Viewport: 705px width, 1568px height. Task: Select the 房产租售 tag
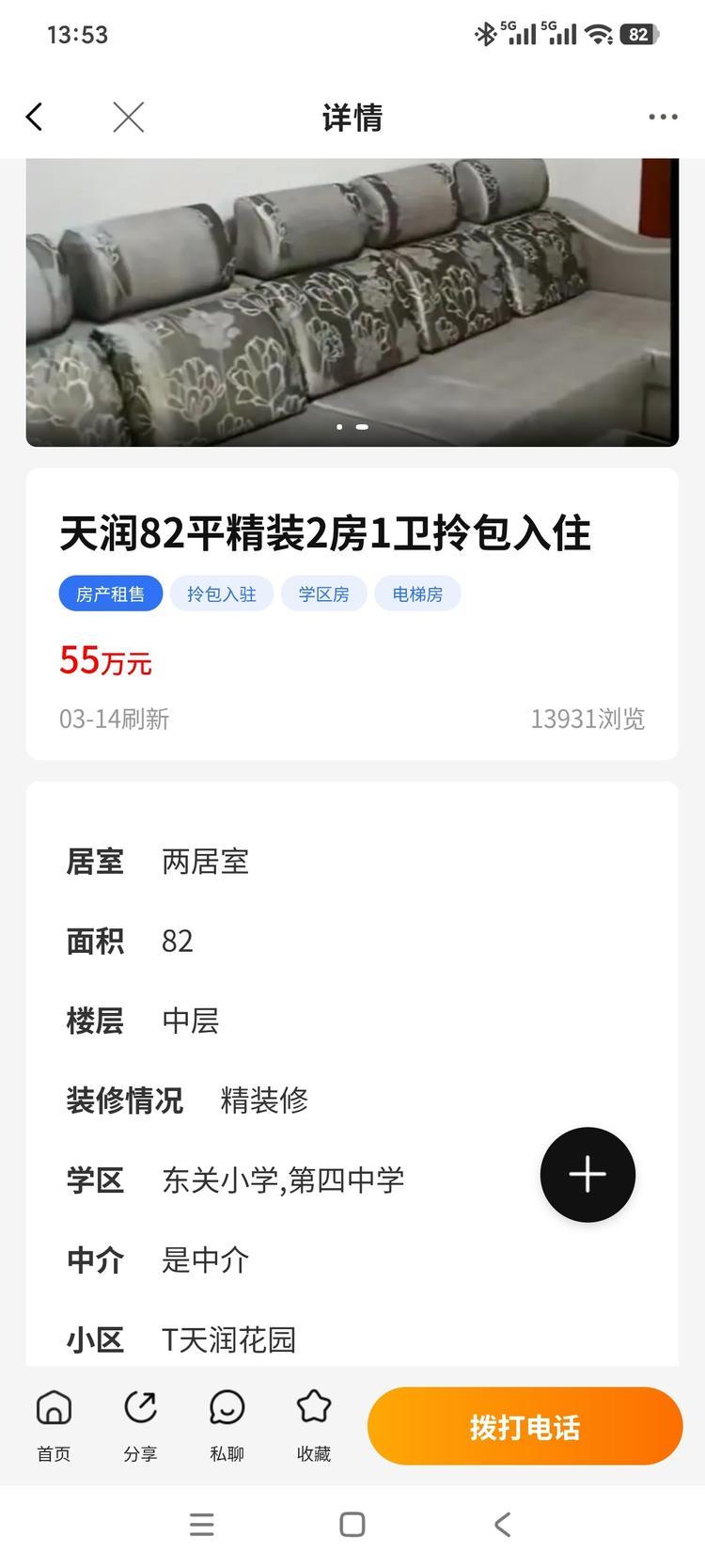(x=111, y=594)
